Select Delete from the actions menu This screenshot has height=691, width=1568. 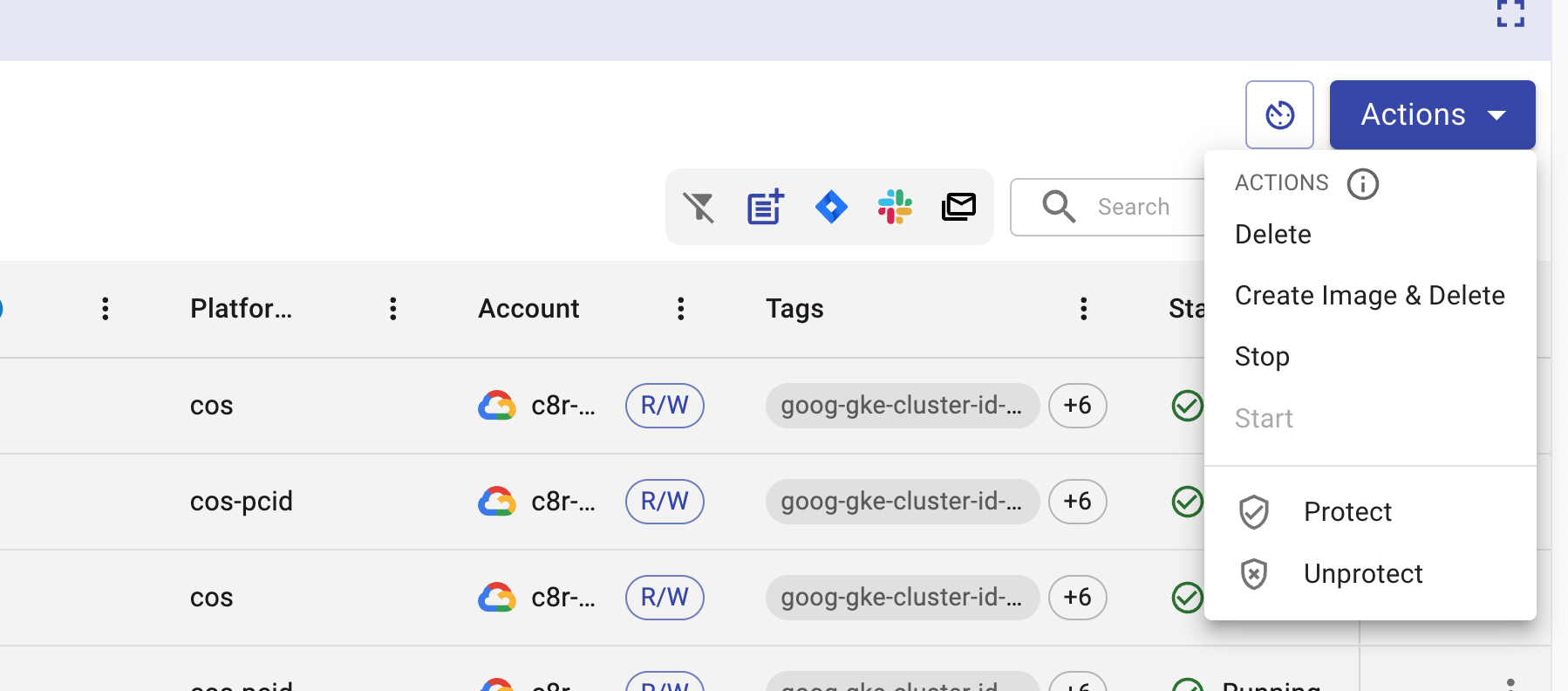1272,234
